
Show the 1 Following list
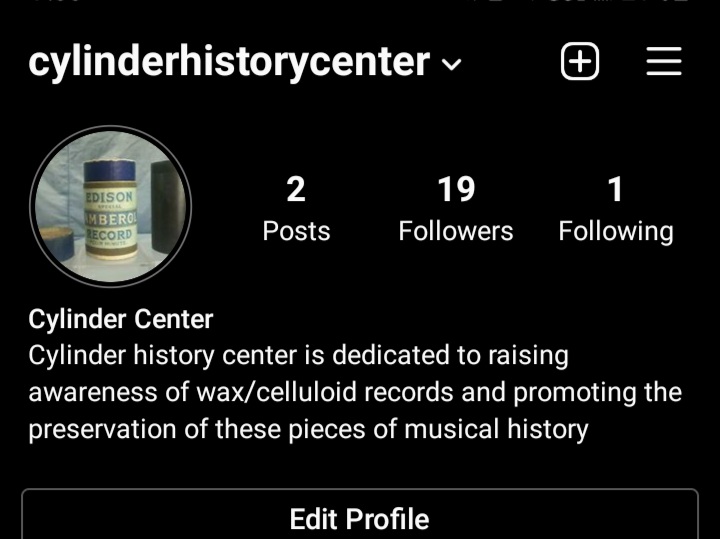click(615, 209)
